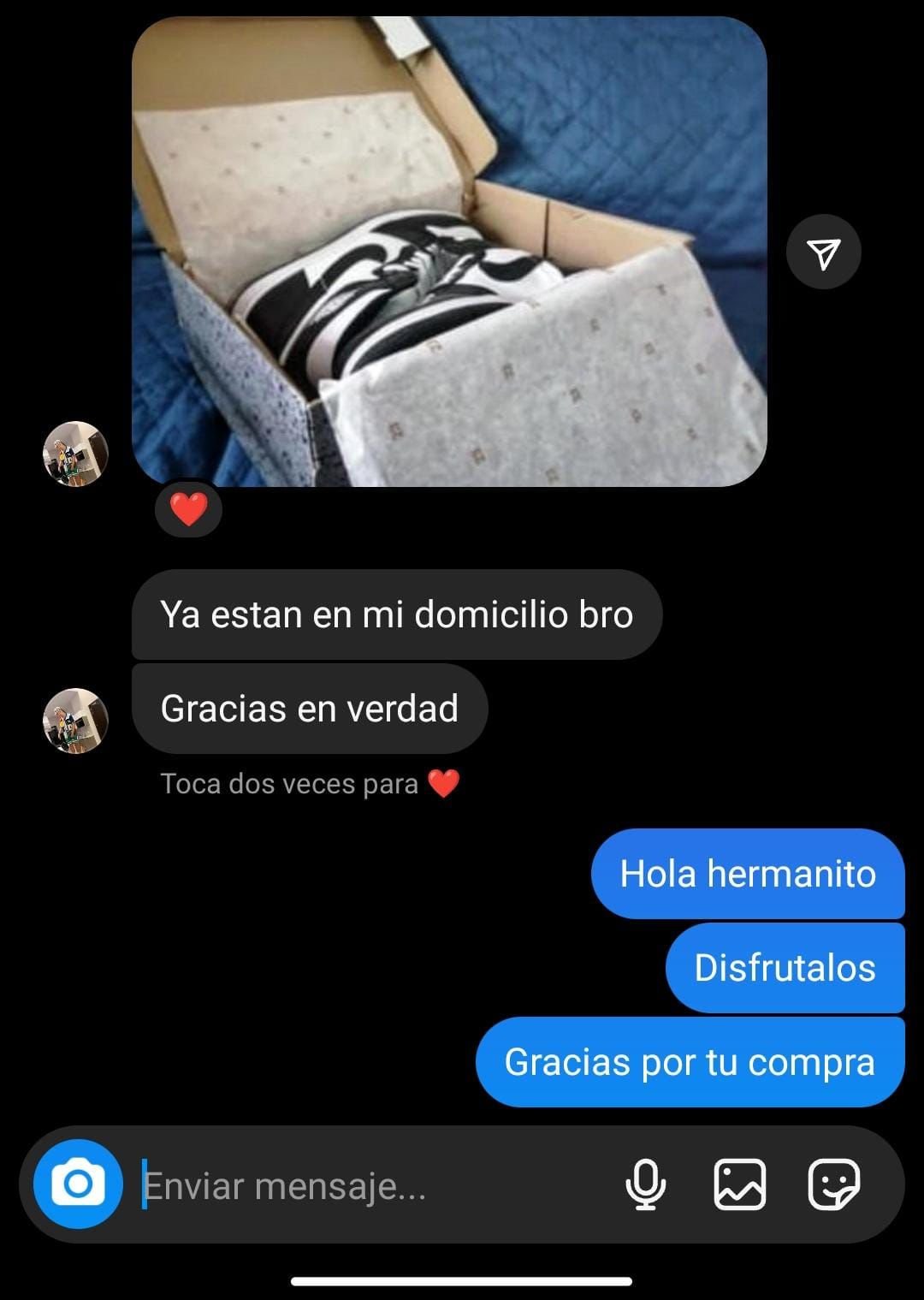The width and height of the screenshot is (924, 1300).
Task: Open the camera from the message bar
Action: pyautogui.click(x=78, y=1184)
